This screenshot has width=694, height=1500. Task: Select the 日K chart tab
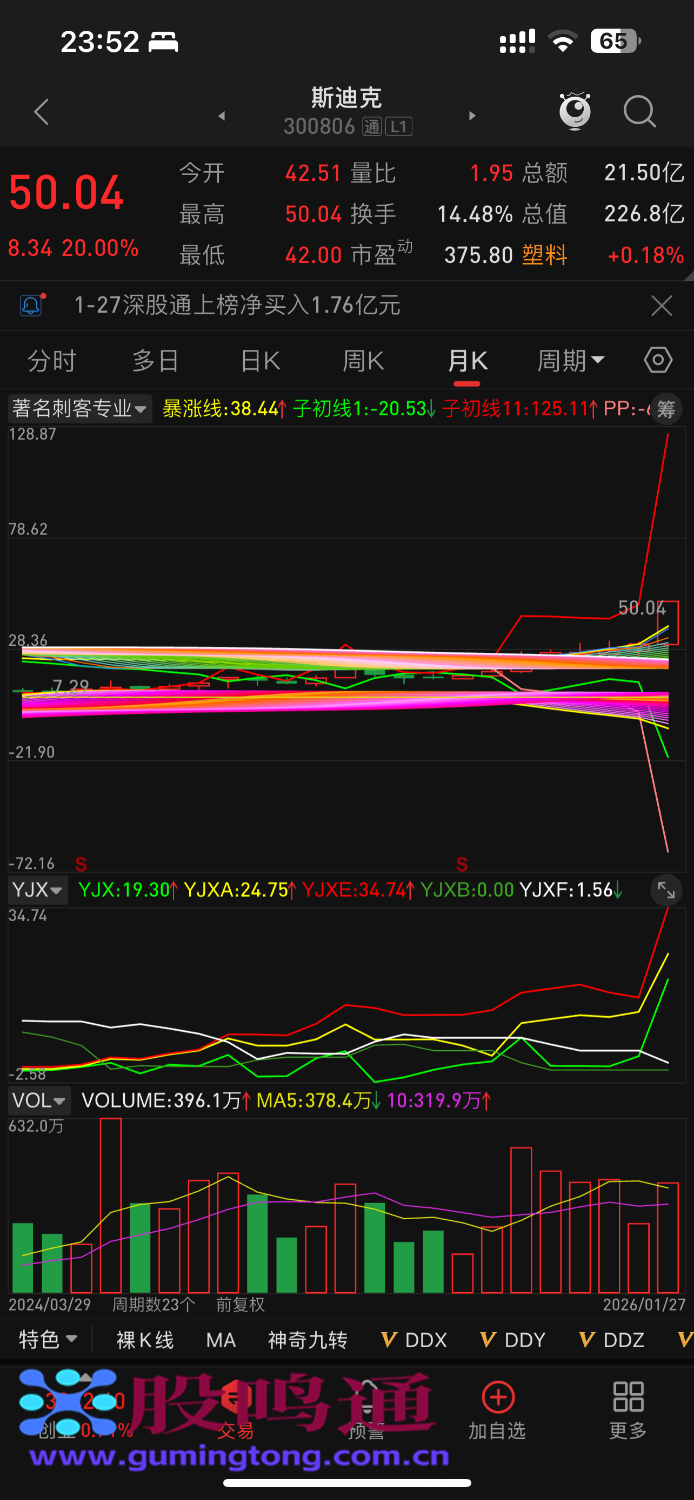260,361
